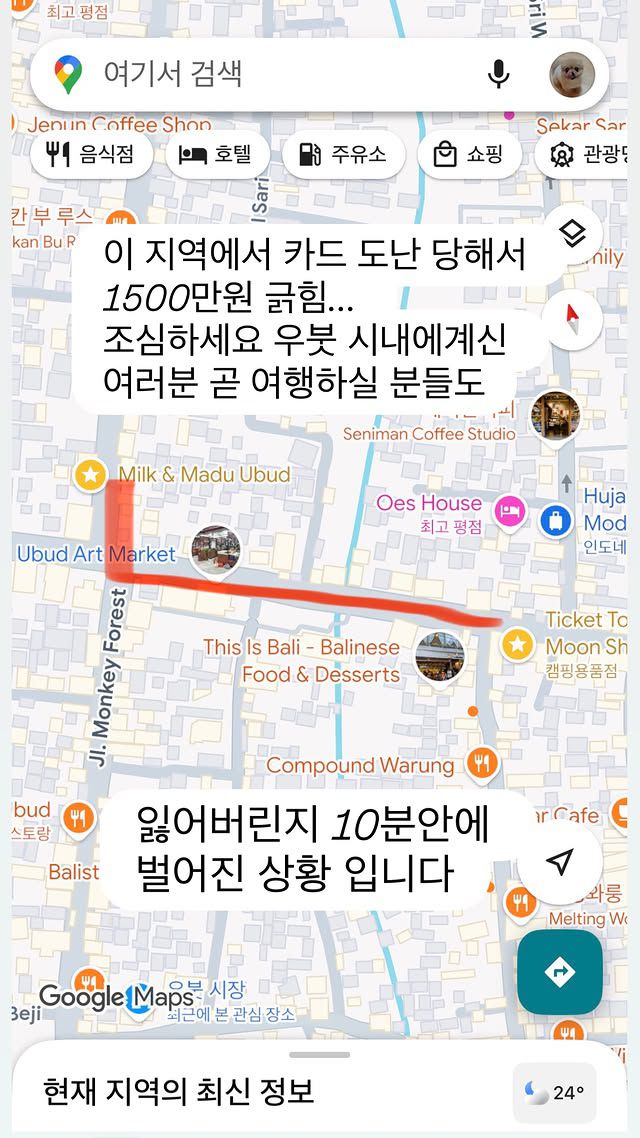Open the 24° weather widget

pos(555,1092)
